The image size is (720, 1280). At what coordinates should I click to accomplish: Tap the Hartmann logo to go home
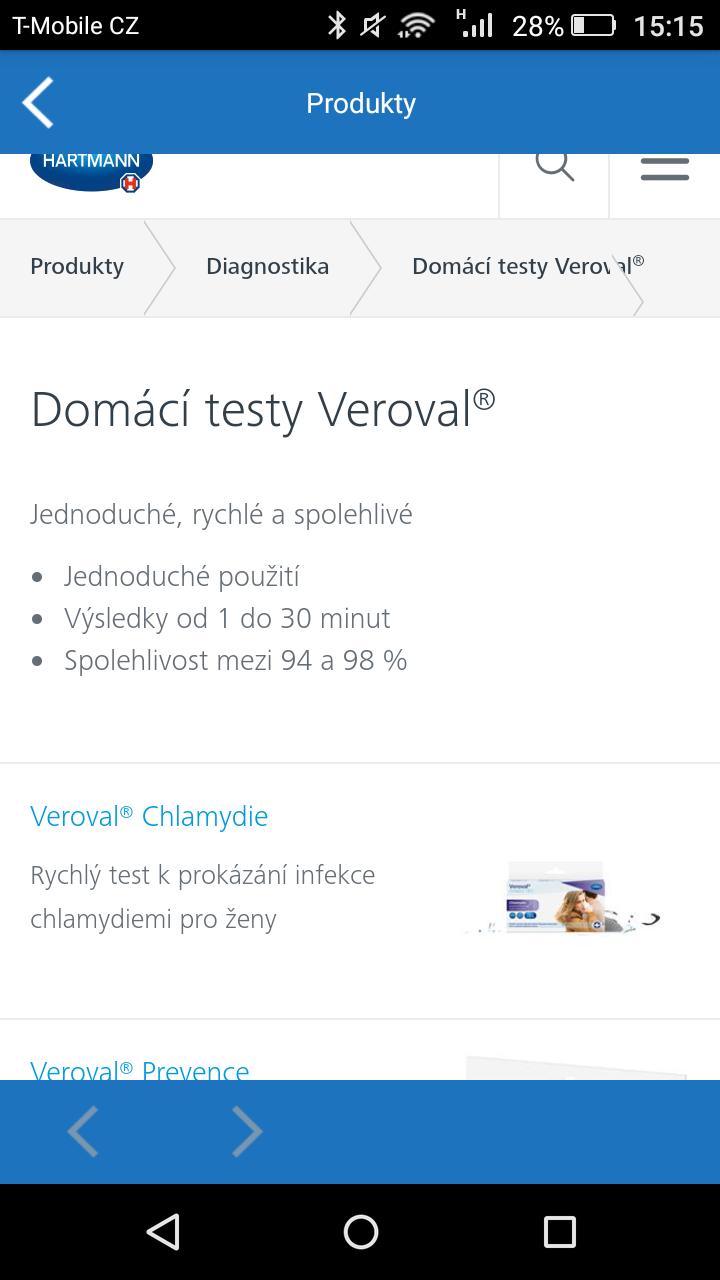[91, 171]
